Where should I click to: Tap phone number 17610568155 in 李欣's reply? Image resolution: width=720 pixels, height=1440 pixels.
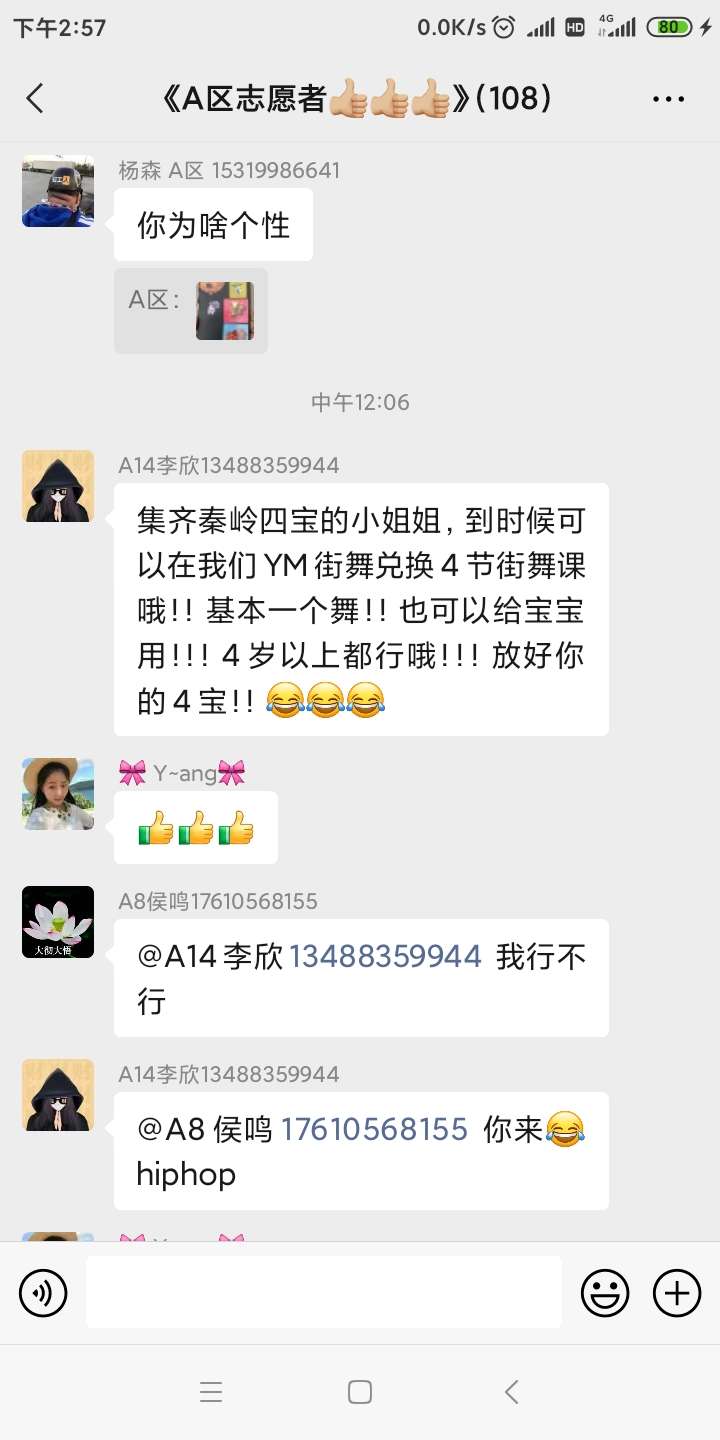tap(374, 1130)
